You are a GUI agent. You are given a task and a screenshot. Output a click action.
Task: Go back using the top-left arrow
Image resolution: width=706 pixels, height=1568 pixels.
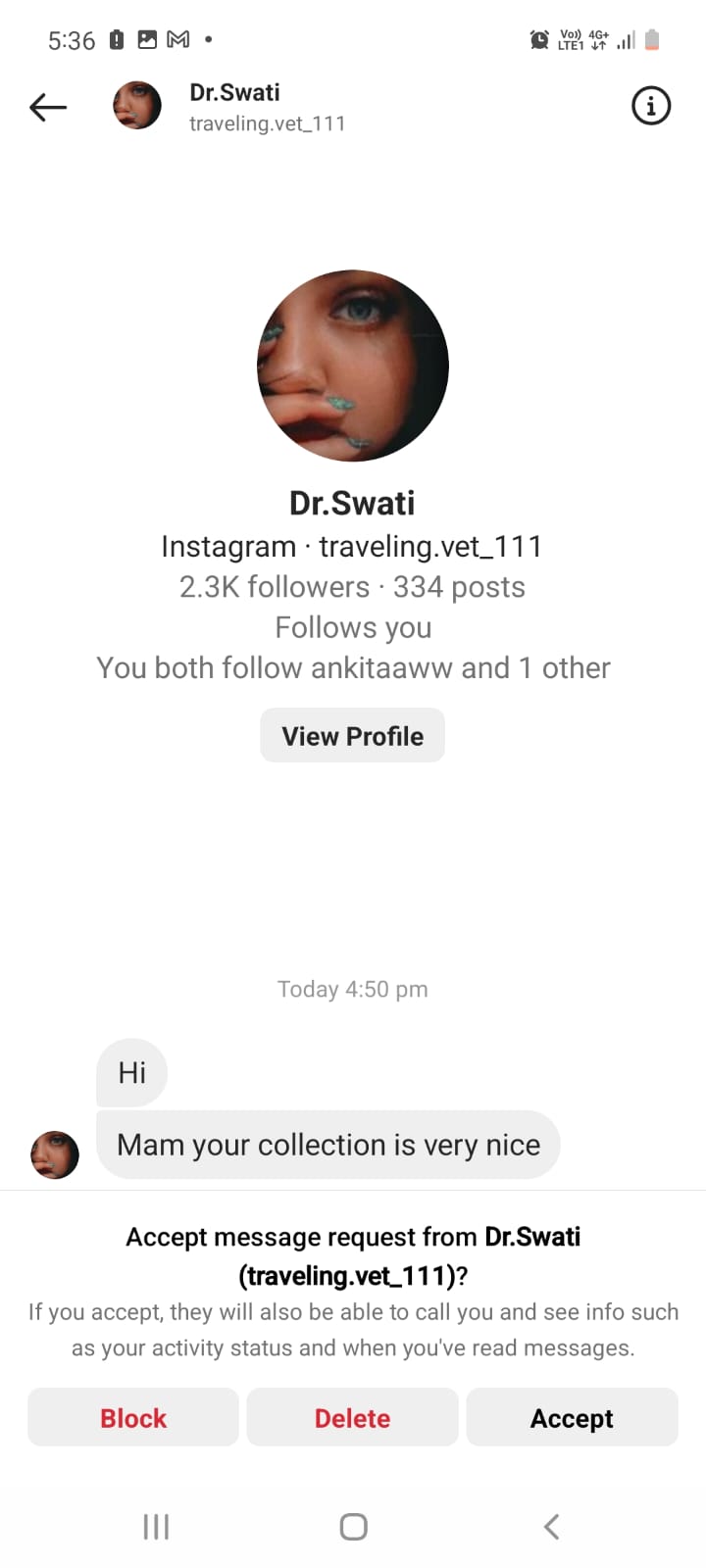(x=48, y=107)
